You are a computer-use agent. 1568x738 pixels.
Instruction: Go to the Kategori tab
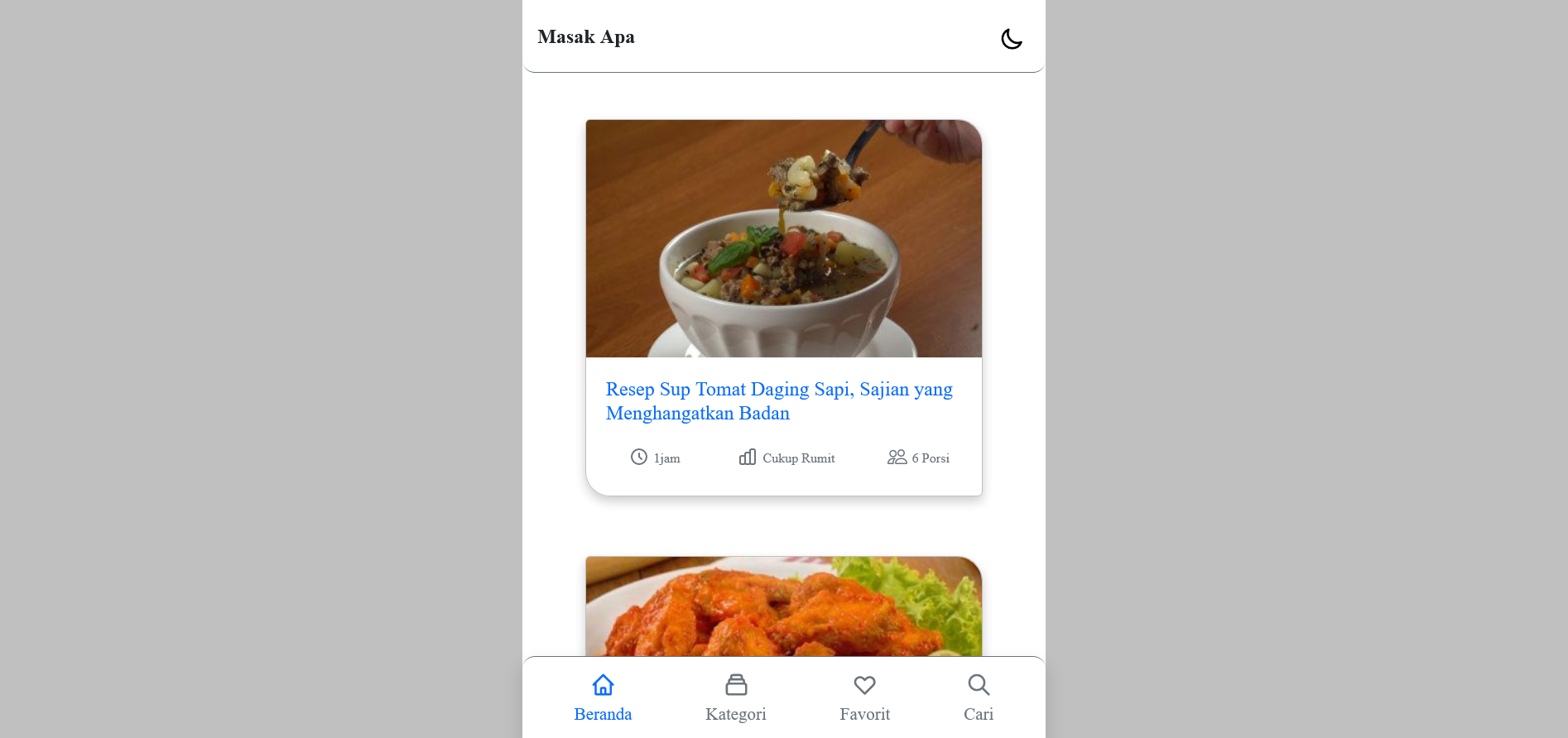[735, 697]
